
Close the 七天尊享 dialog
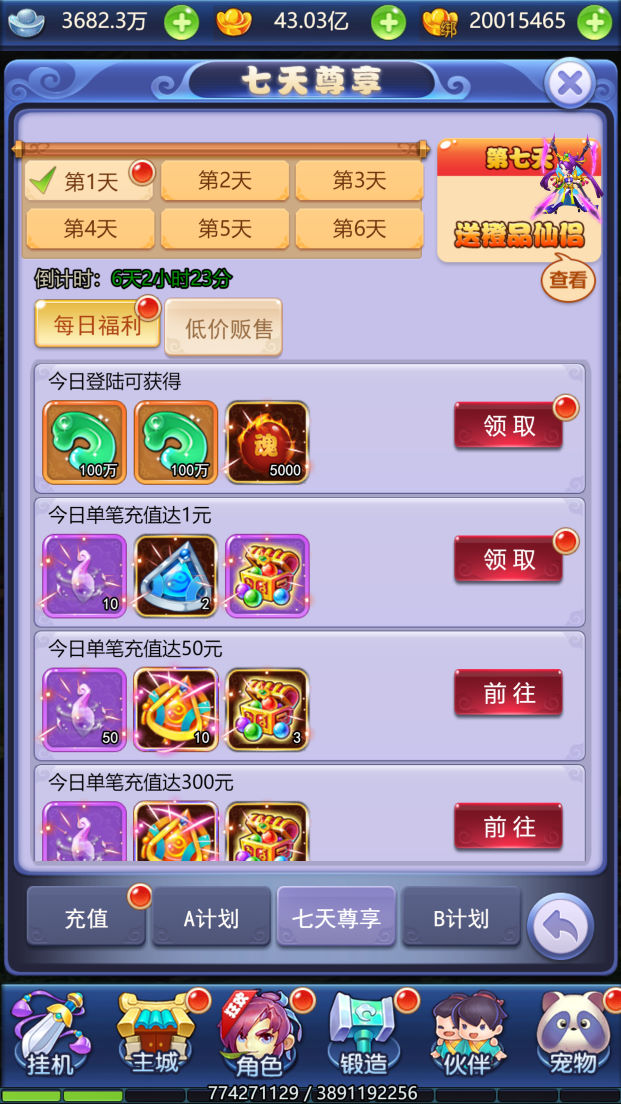click(x=571, y=83)
